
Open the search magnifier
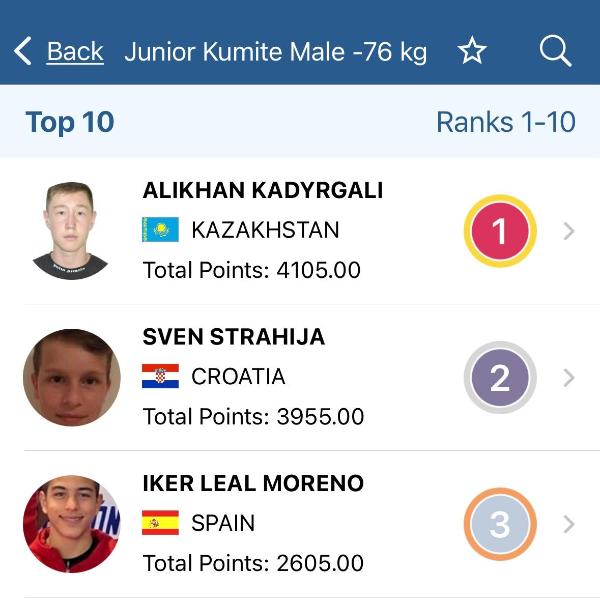(x=555, y=51)
